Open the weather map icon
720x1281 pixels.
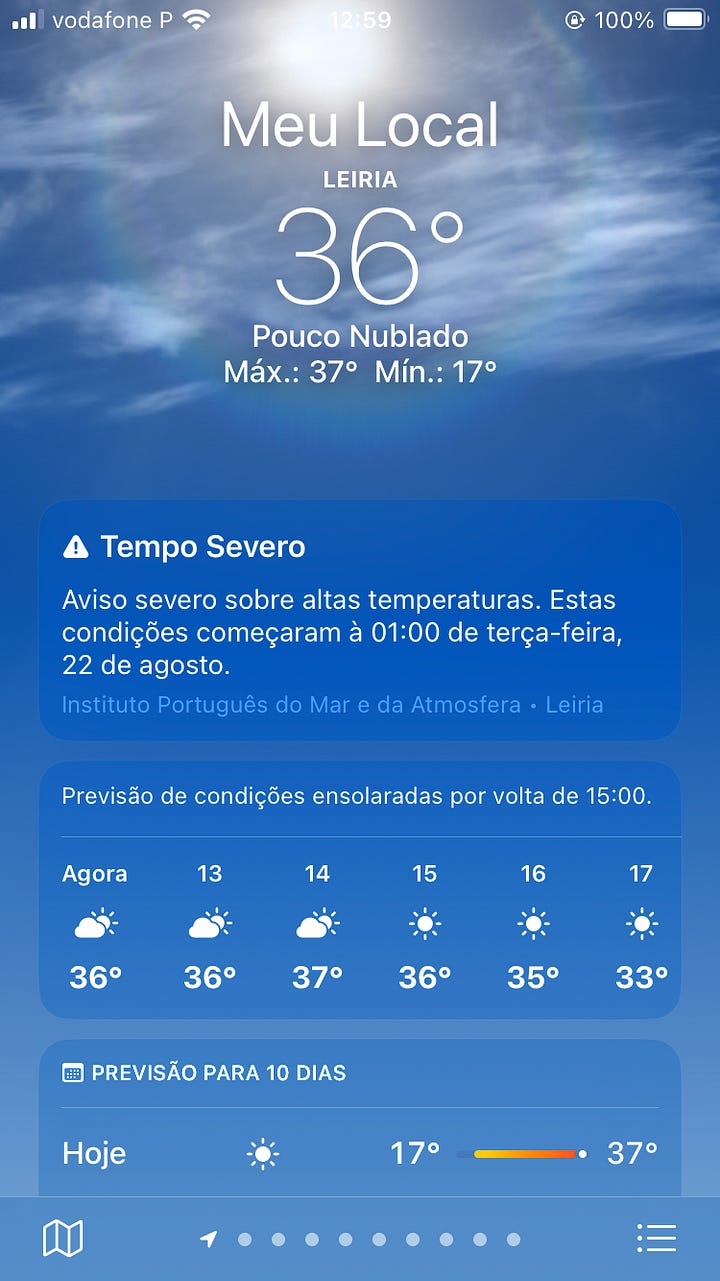tap(63, 1239)
